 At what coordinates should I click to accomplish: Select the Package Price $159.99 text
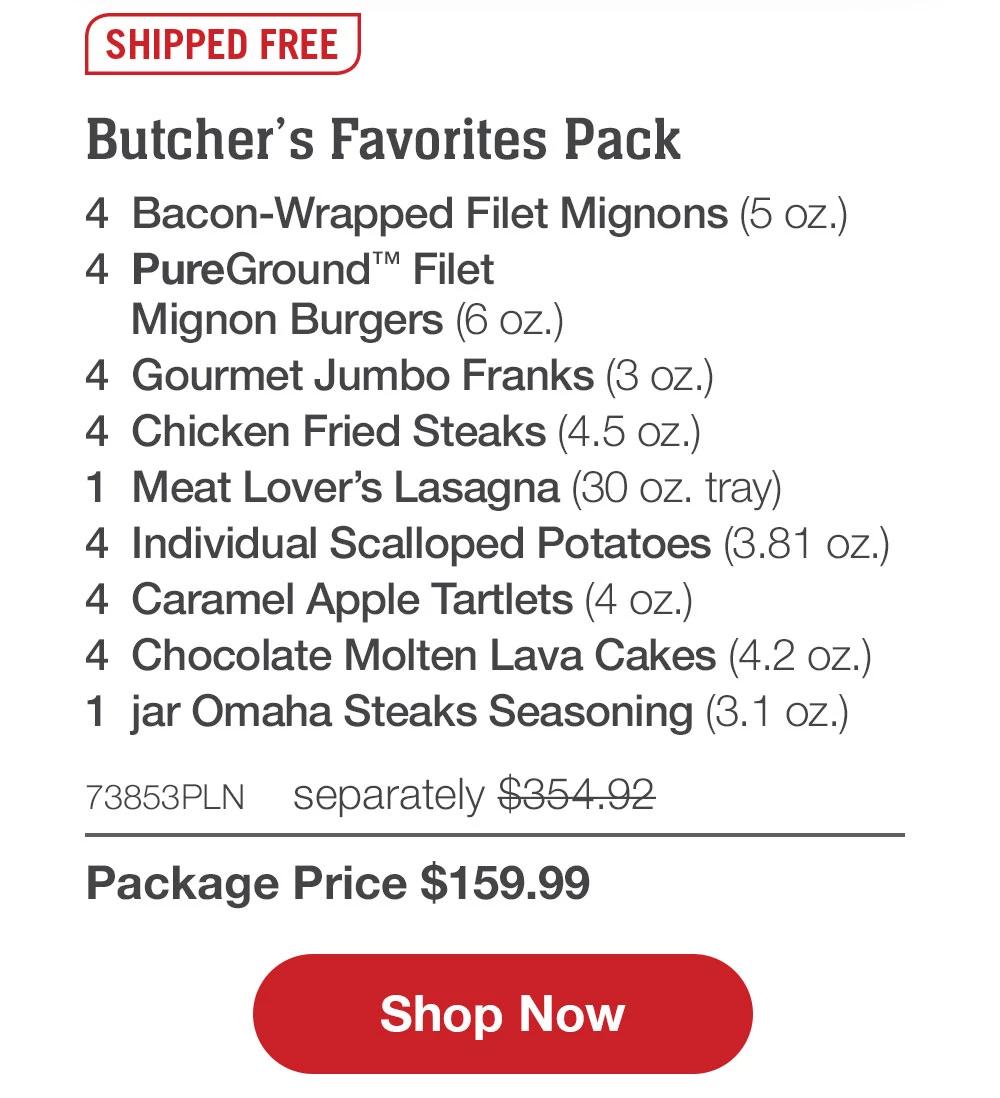(340, 883)
